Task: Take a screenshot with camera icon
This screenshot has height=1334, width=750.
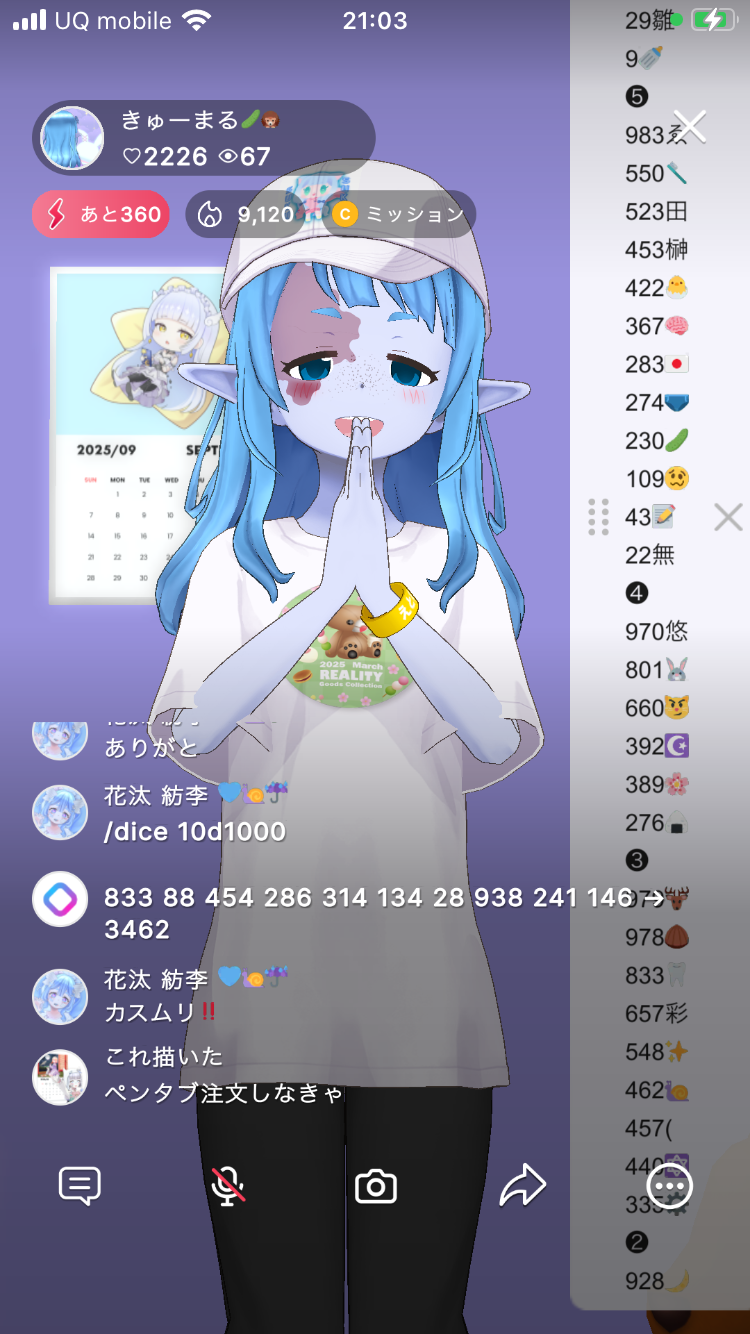Action: [x=376, y=1187]
